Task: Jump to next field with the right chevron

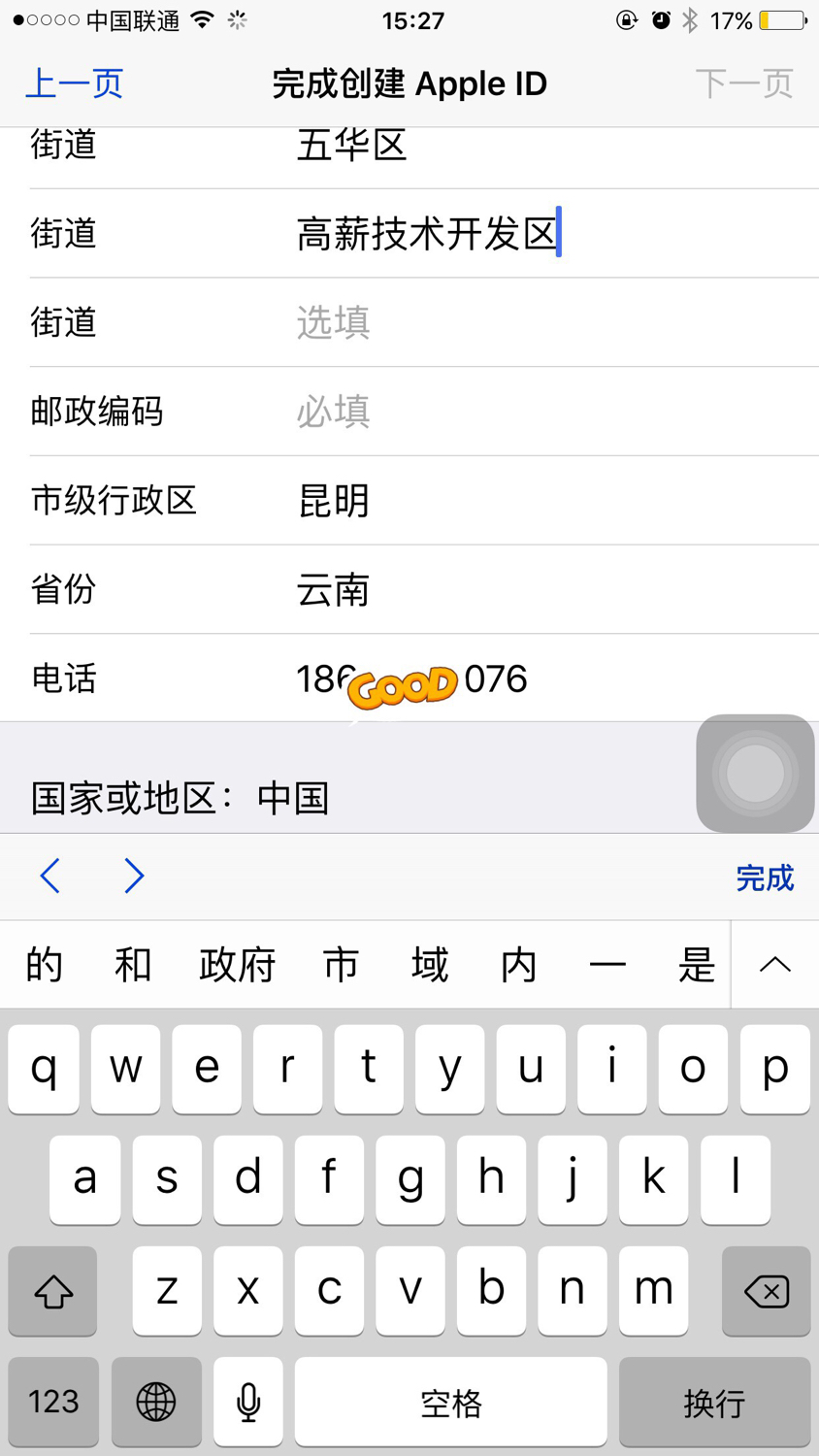Action: pyautogui.click(x=134, y=876)
